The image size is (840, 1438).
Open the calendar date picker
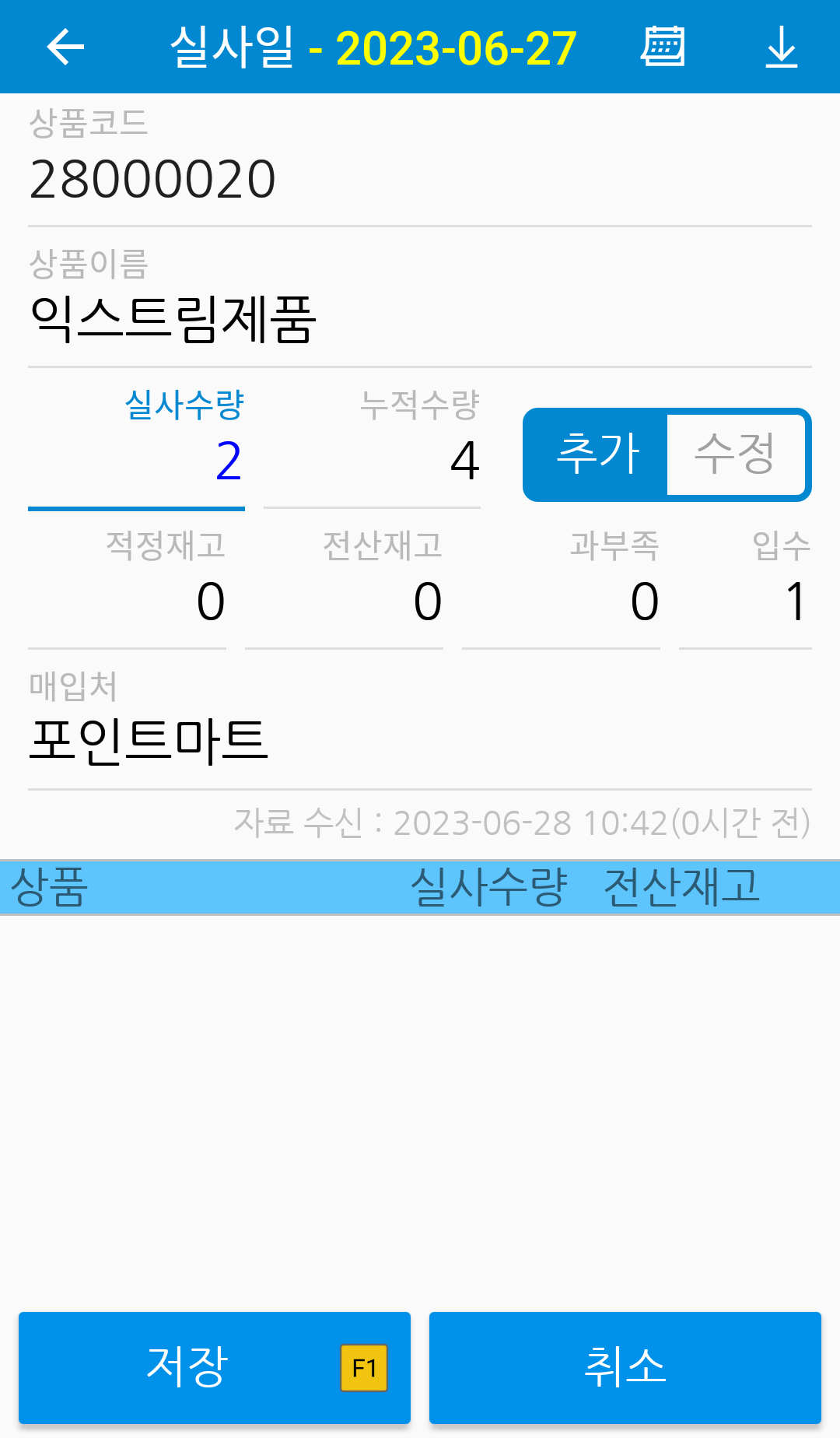pyautogui.click(x=663, y=47)
